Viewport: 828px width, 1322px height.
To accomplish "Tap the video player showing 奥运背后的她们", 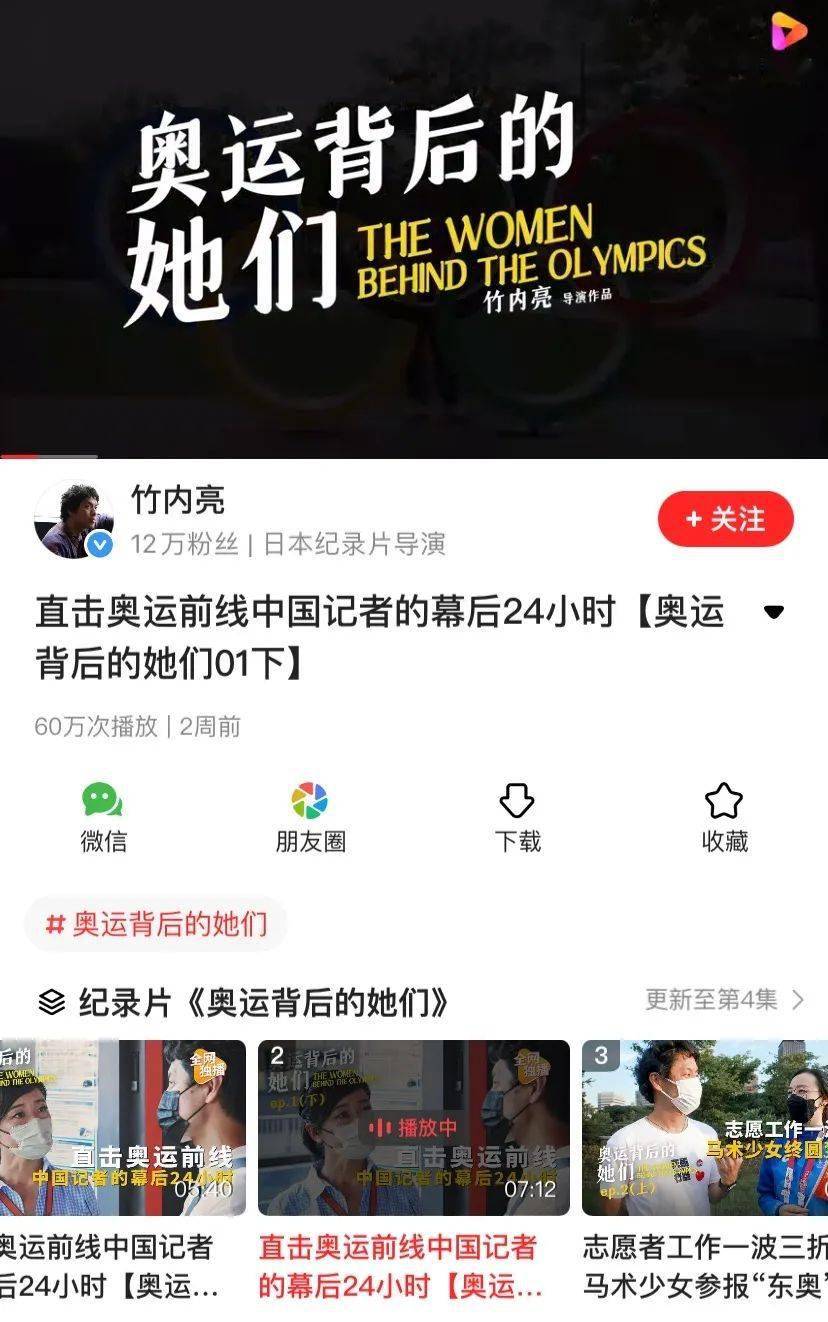I will pyautogui.click(x=414, y=229).
